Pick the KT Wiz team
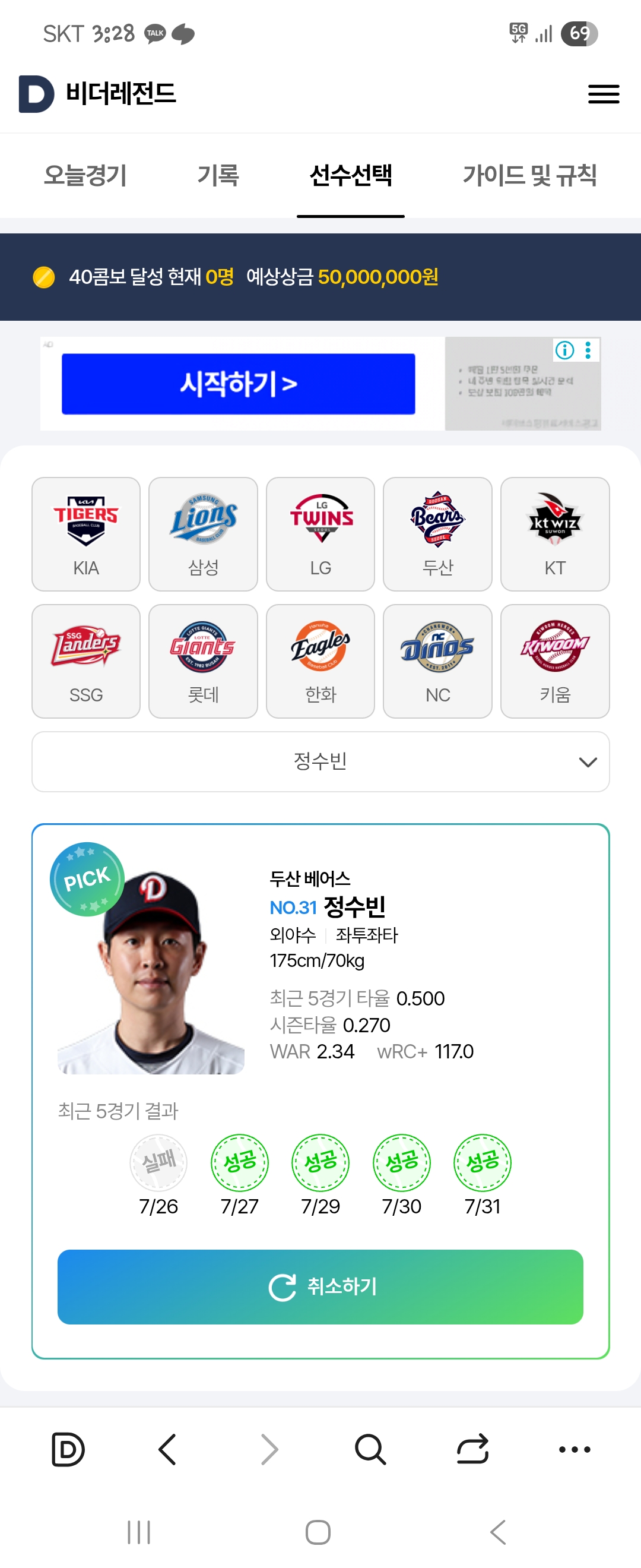Image resolution: width=641 pixels, height=1568 pixels. (554, 534)
